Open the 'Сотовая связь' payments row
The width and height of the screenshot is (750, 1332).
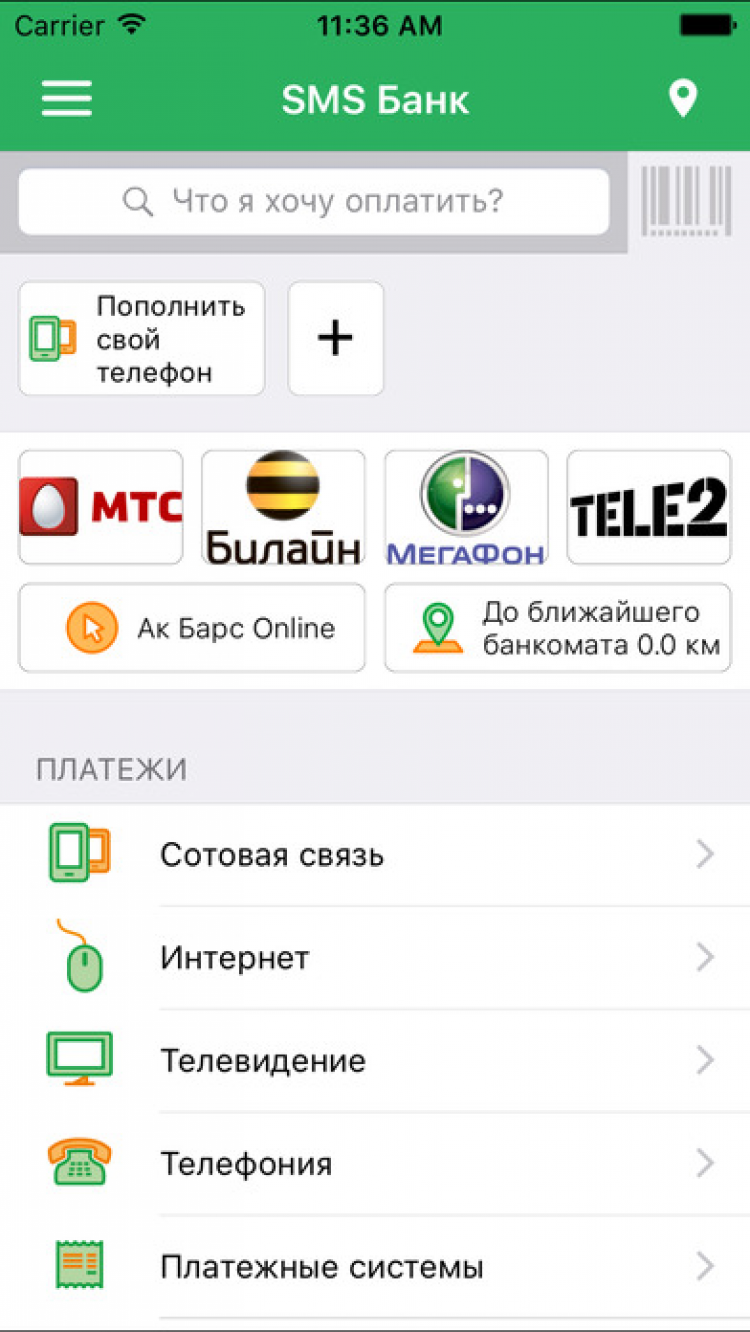(x=375, y=855)
